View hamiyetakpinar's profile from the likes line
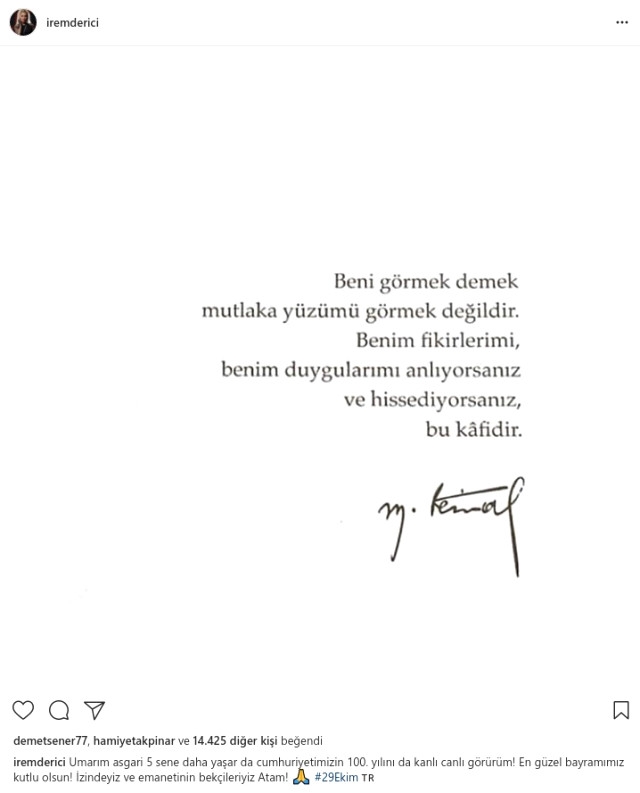This screenshot has width=640, height=793. pyautogui.click(x=134, y=741)
